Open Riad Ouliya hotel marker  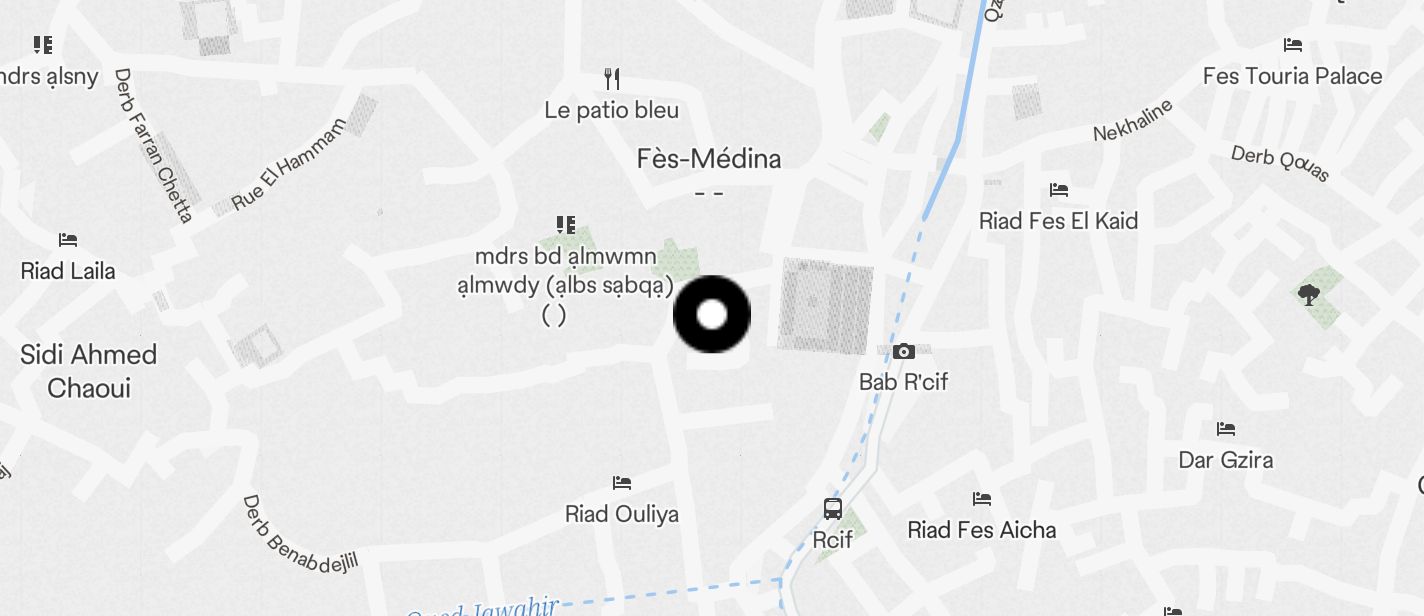(x=622, y=483)
